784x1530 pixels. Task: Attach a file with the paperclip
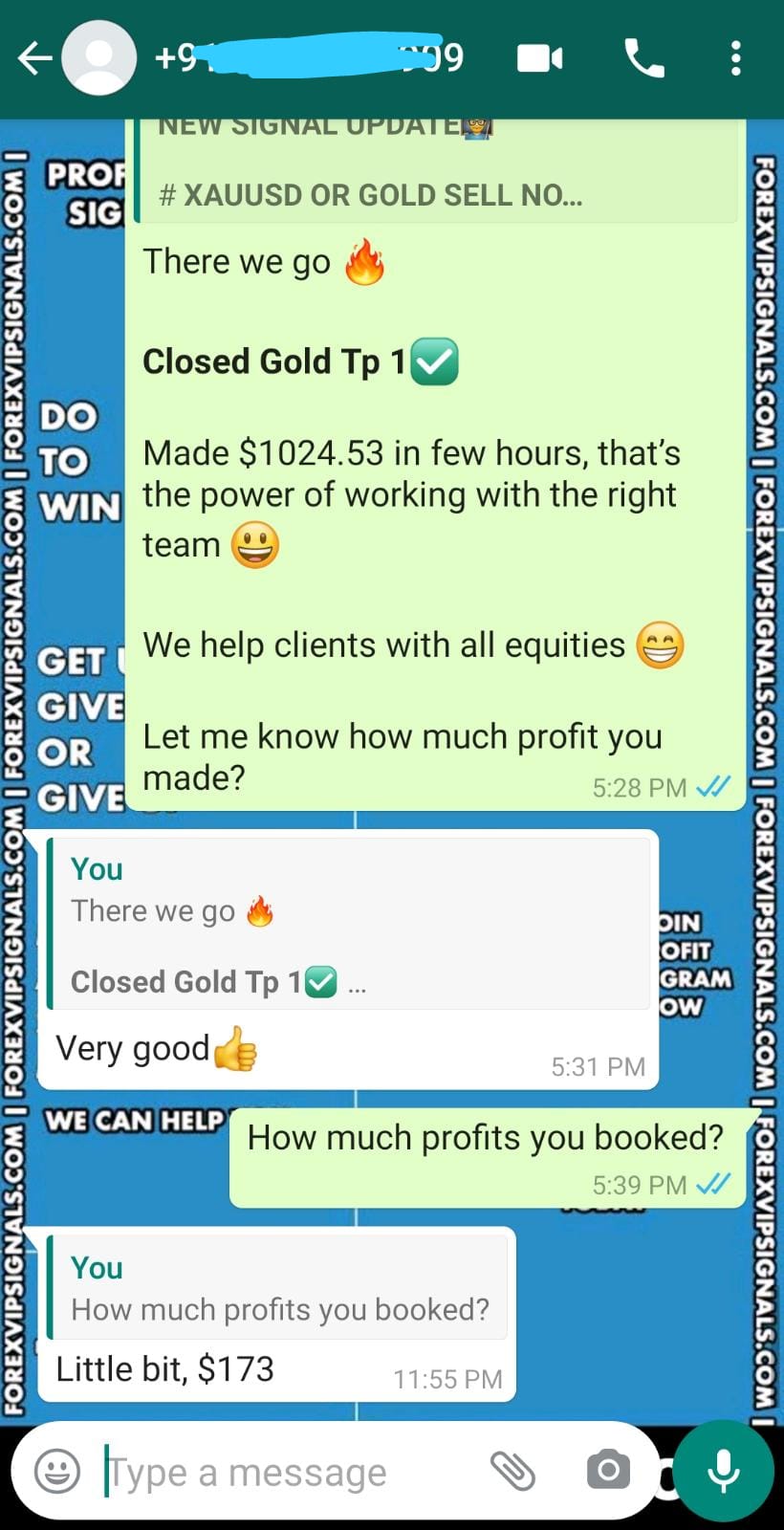513,1471
